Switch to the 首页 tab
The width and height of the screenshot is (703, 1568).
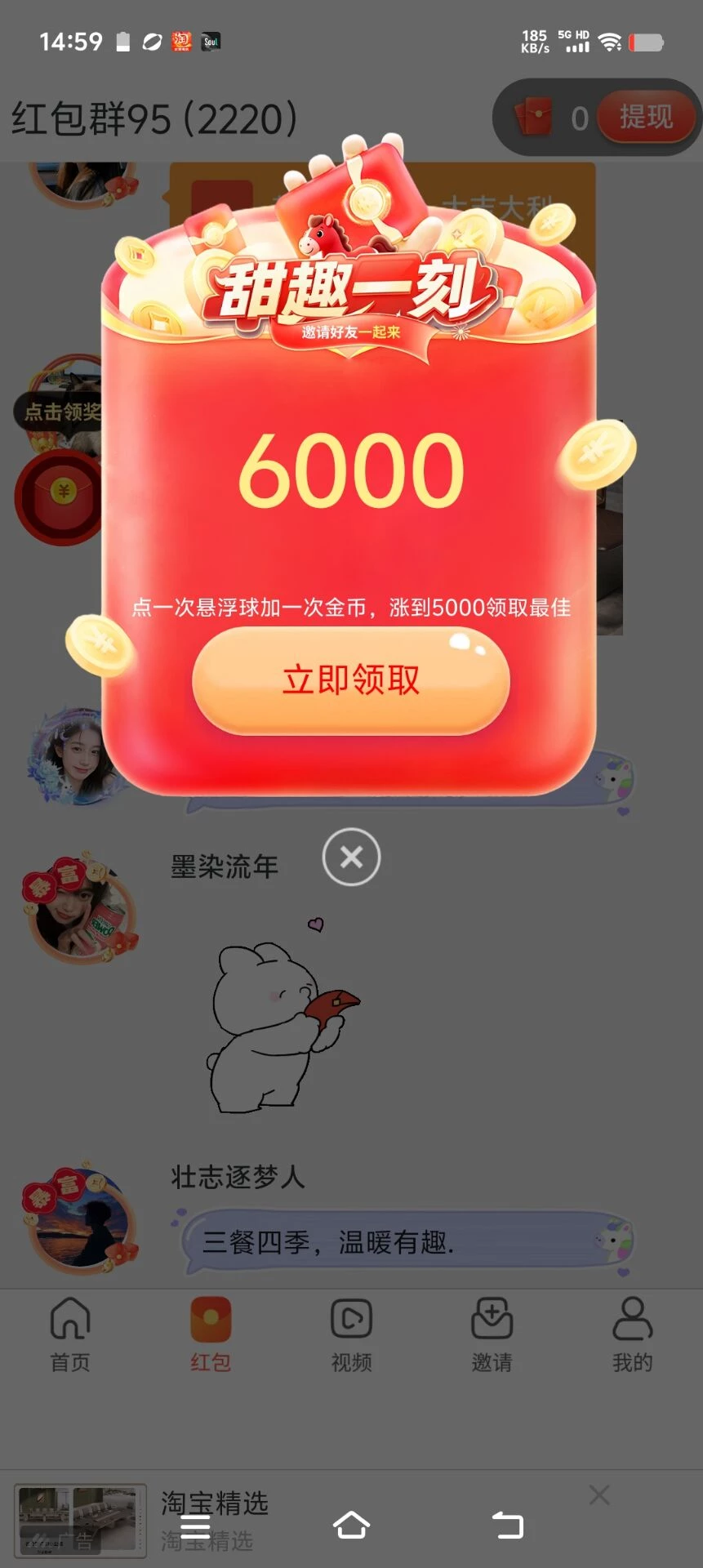[x=70, y=1335]
